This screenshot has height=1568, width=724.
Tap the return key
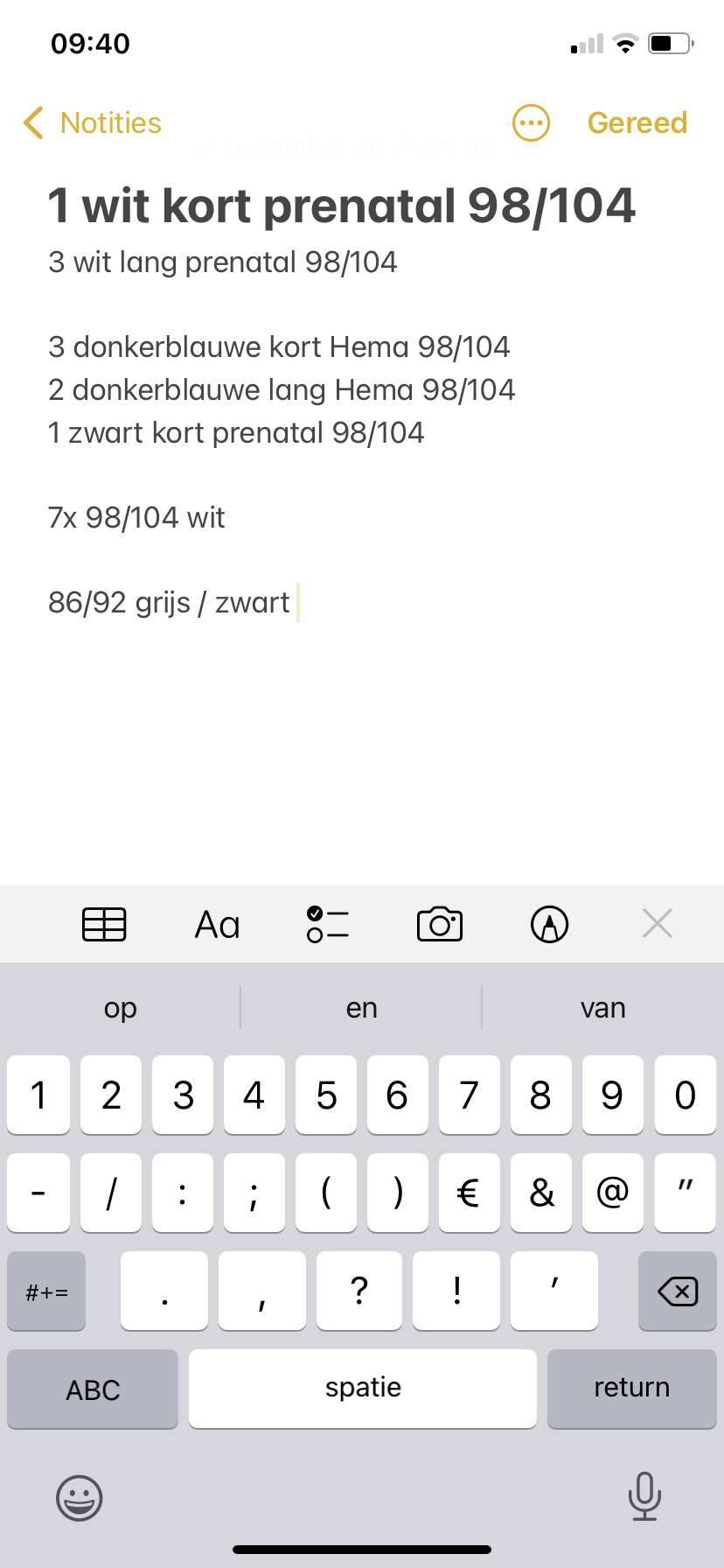[631, 1389]
